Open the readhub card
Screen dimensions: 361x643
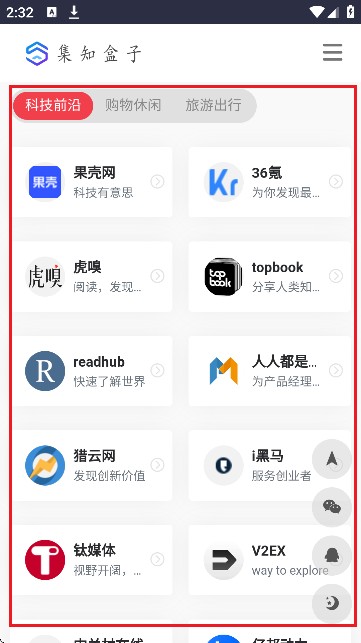[92, 371]
